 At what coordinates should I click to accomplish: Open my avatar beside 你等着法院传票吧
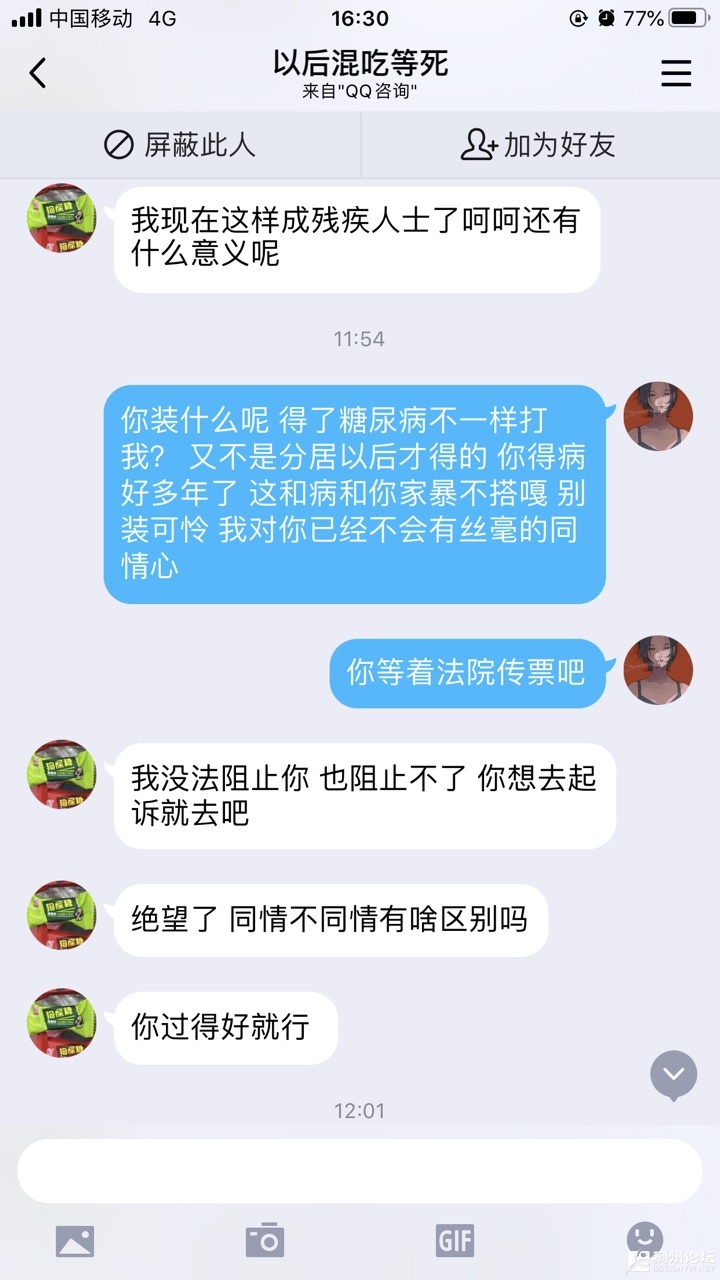658,669
